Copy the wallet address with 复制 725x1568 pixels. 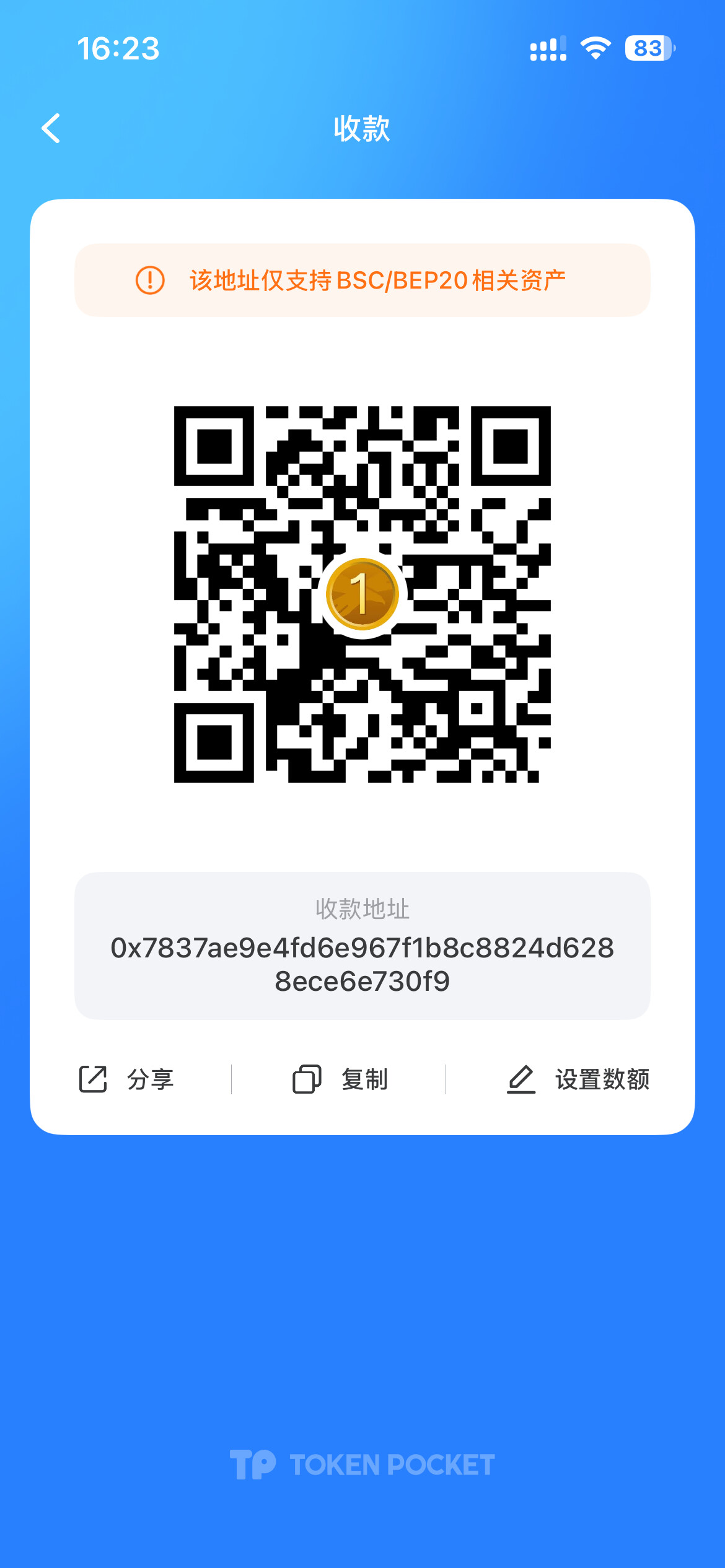click(x=340, y=1079)
